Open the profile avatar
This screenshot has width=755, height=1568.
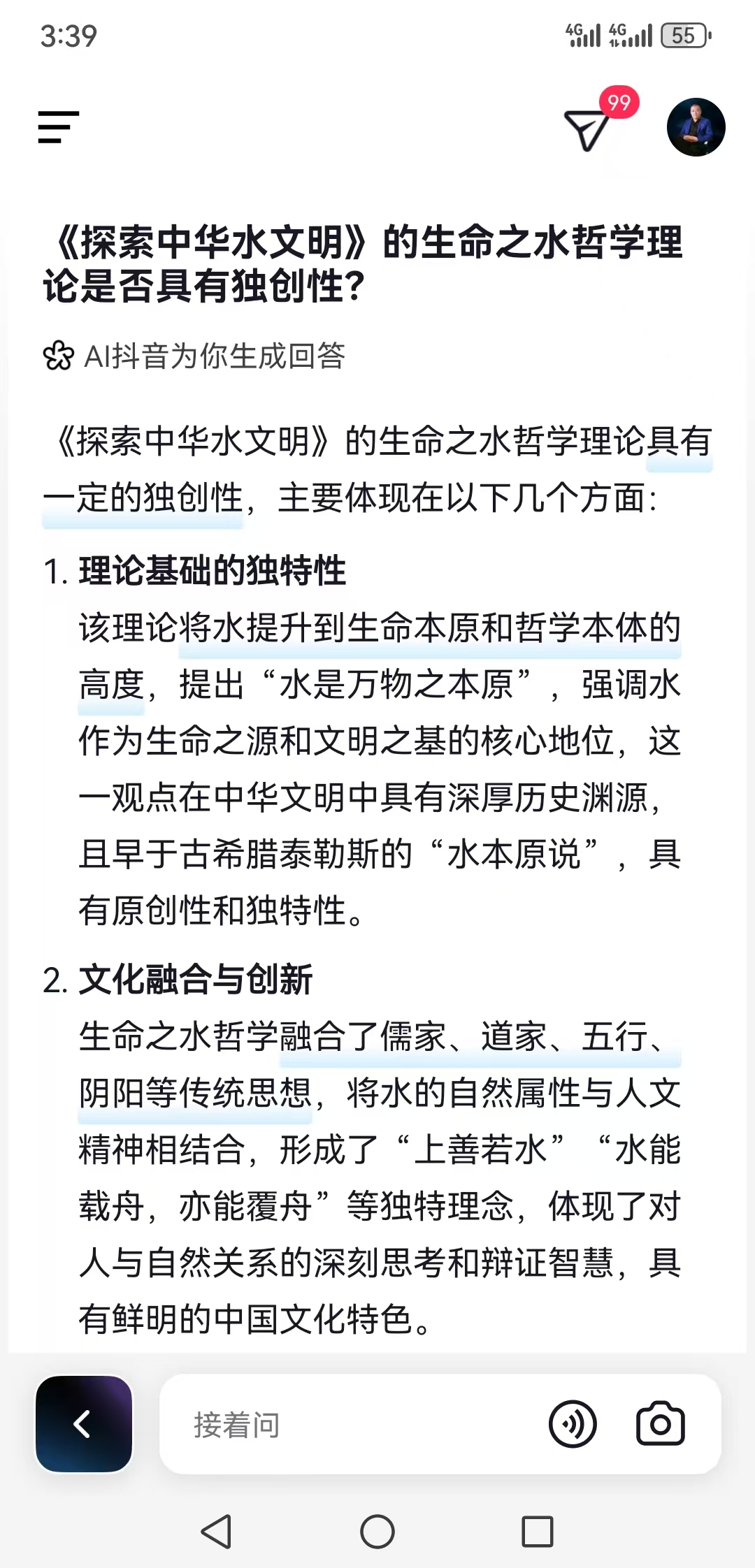696,127
